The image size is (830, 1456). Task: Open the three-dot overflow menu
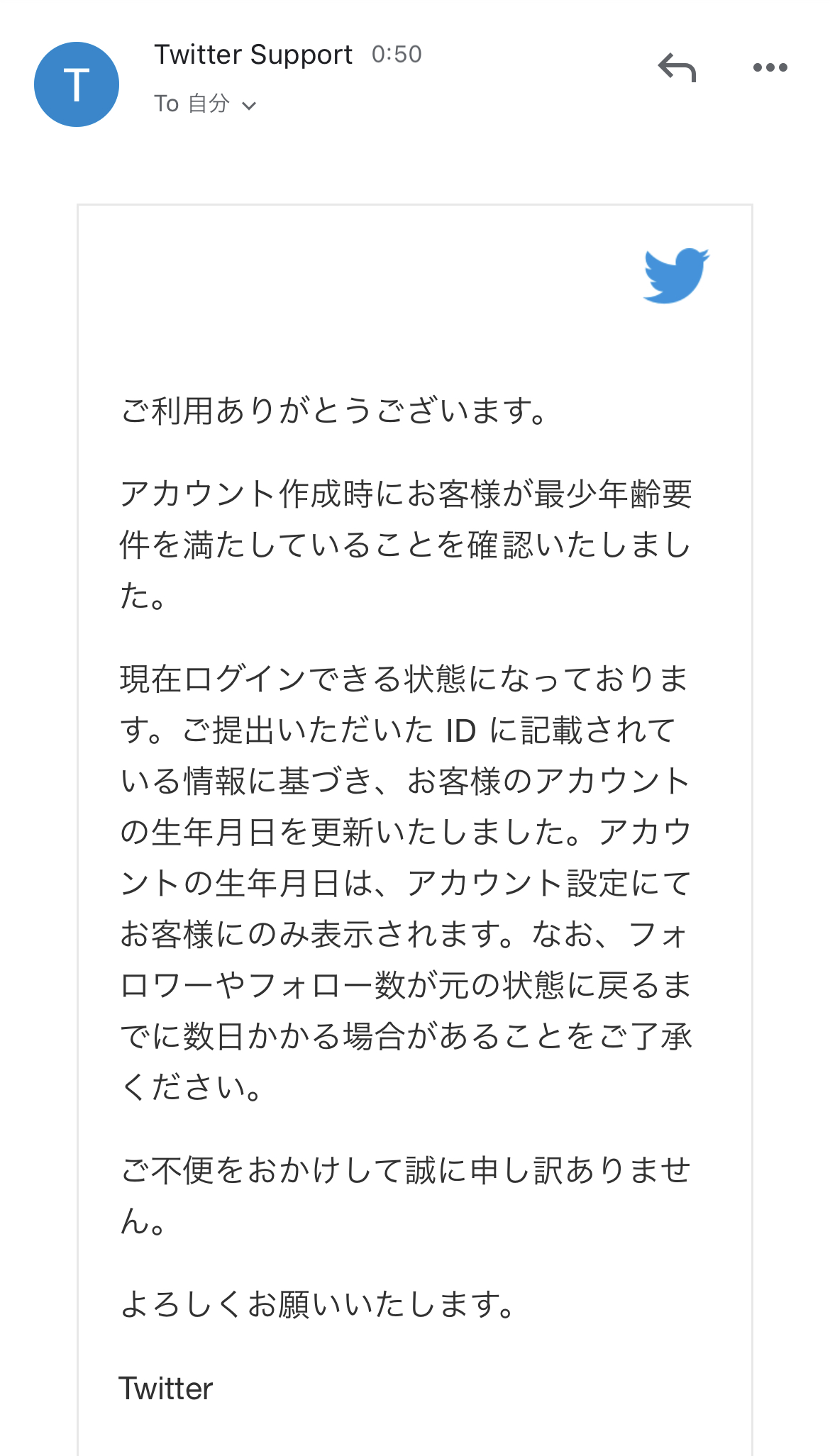tap(770, 68)
